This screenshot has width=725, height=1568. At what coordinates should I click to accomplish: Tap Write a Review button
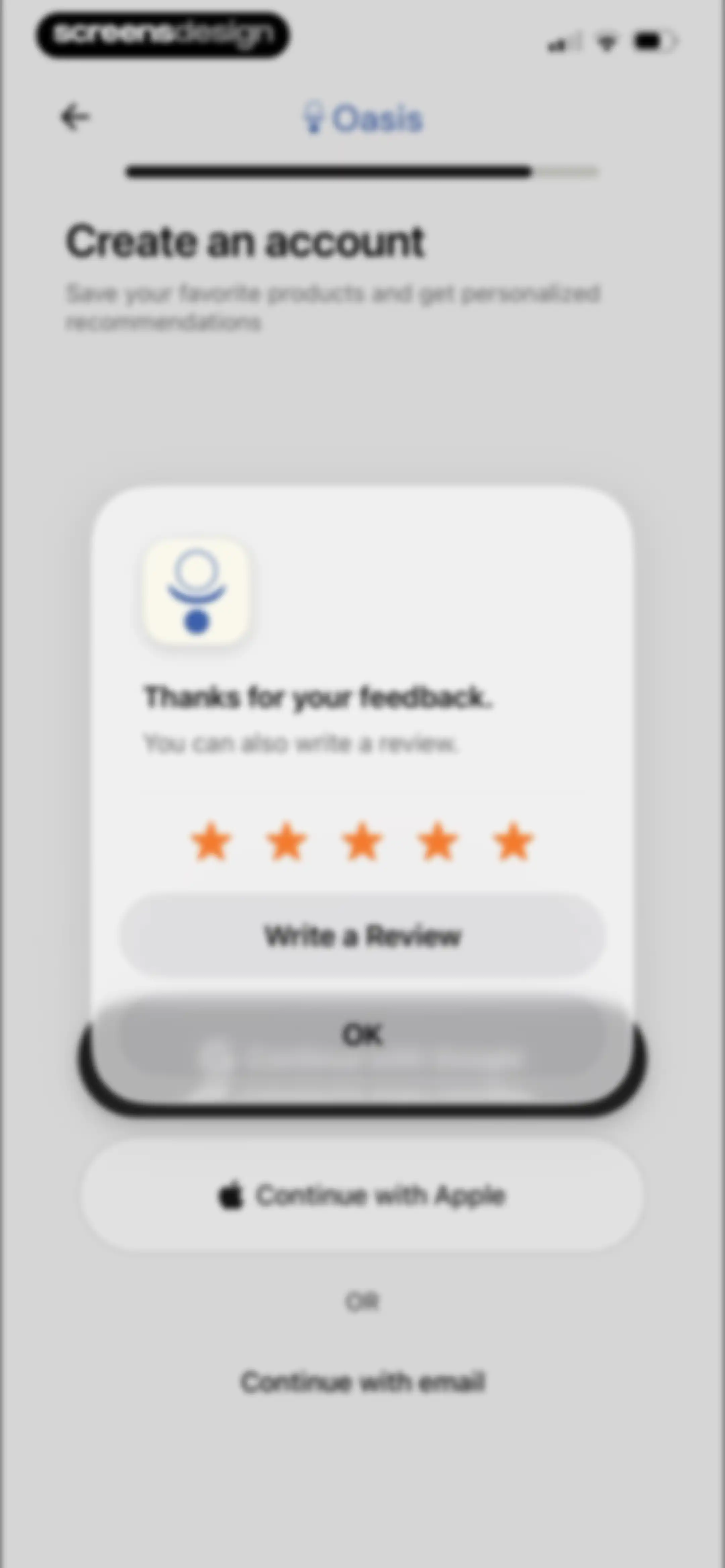(362, 935)
